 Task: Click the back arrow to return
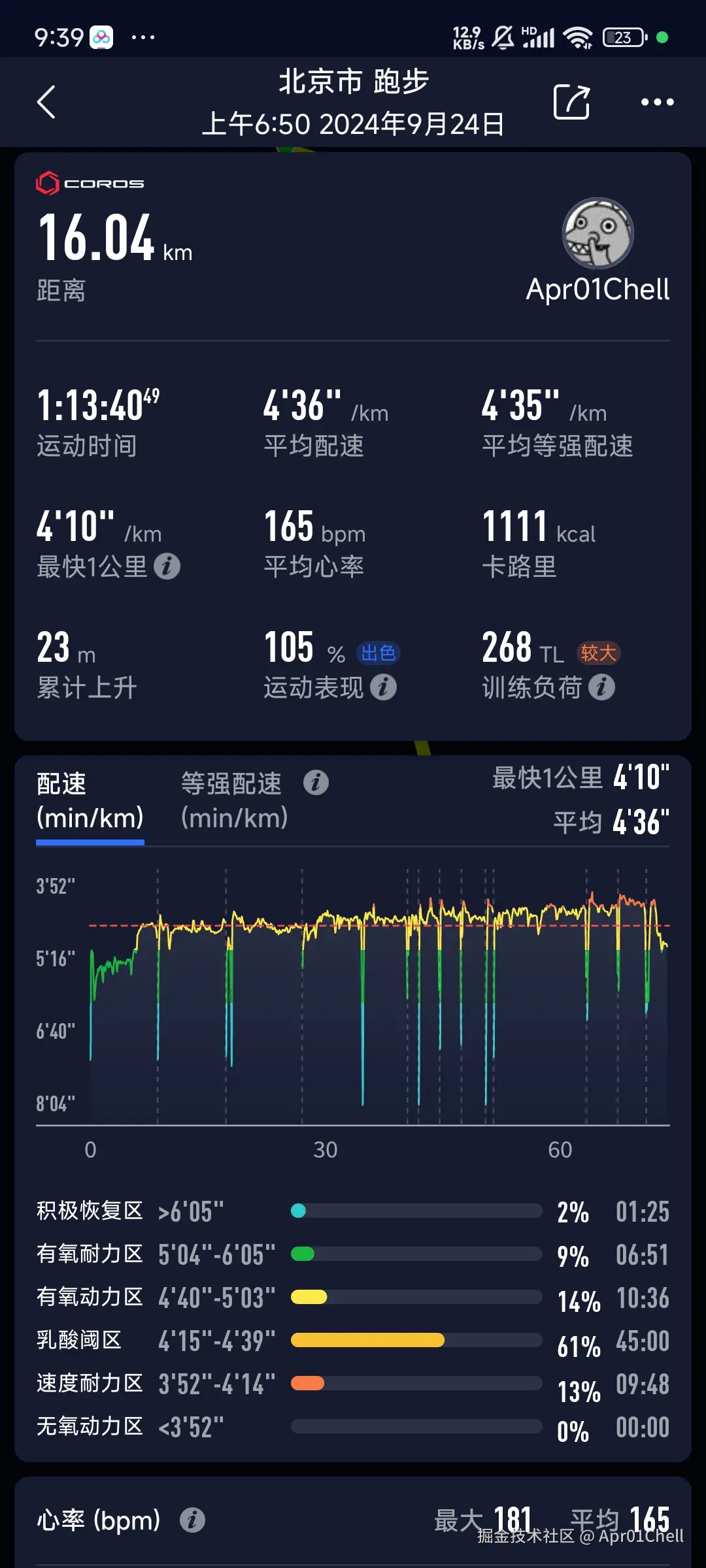tap(46, 103)
